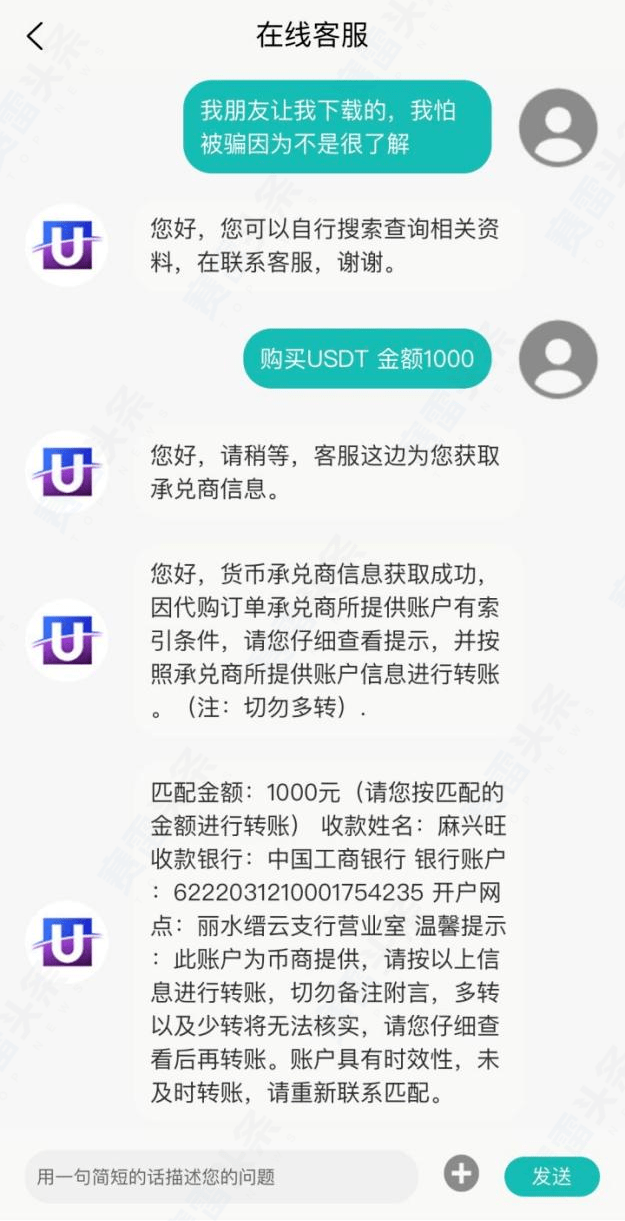Open the plus attachment menu
The width and height of the screenshot is (625, 1221).
pyautogui.click(x=461, y=1174)
